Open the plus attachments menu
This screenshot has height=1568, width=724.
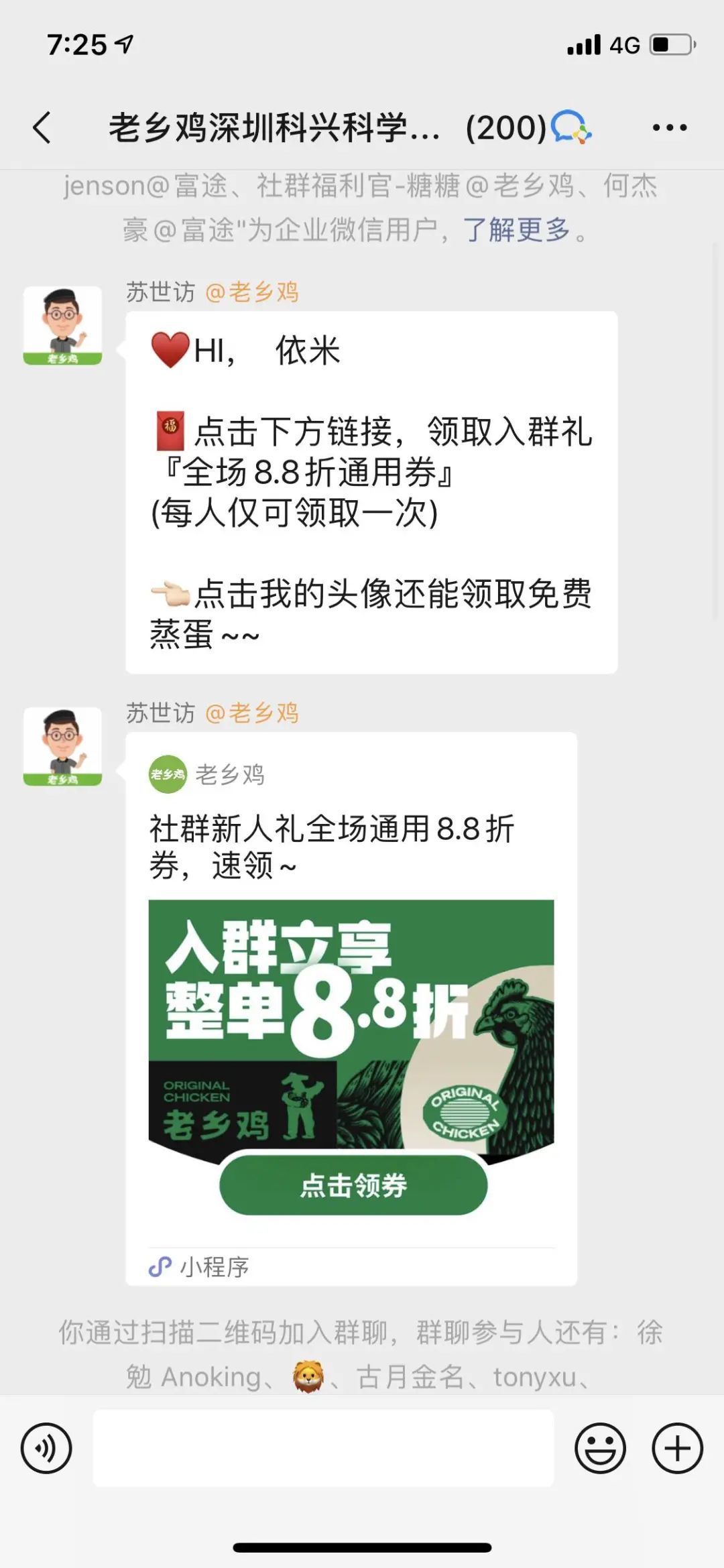(677, 1448)
